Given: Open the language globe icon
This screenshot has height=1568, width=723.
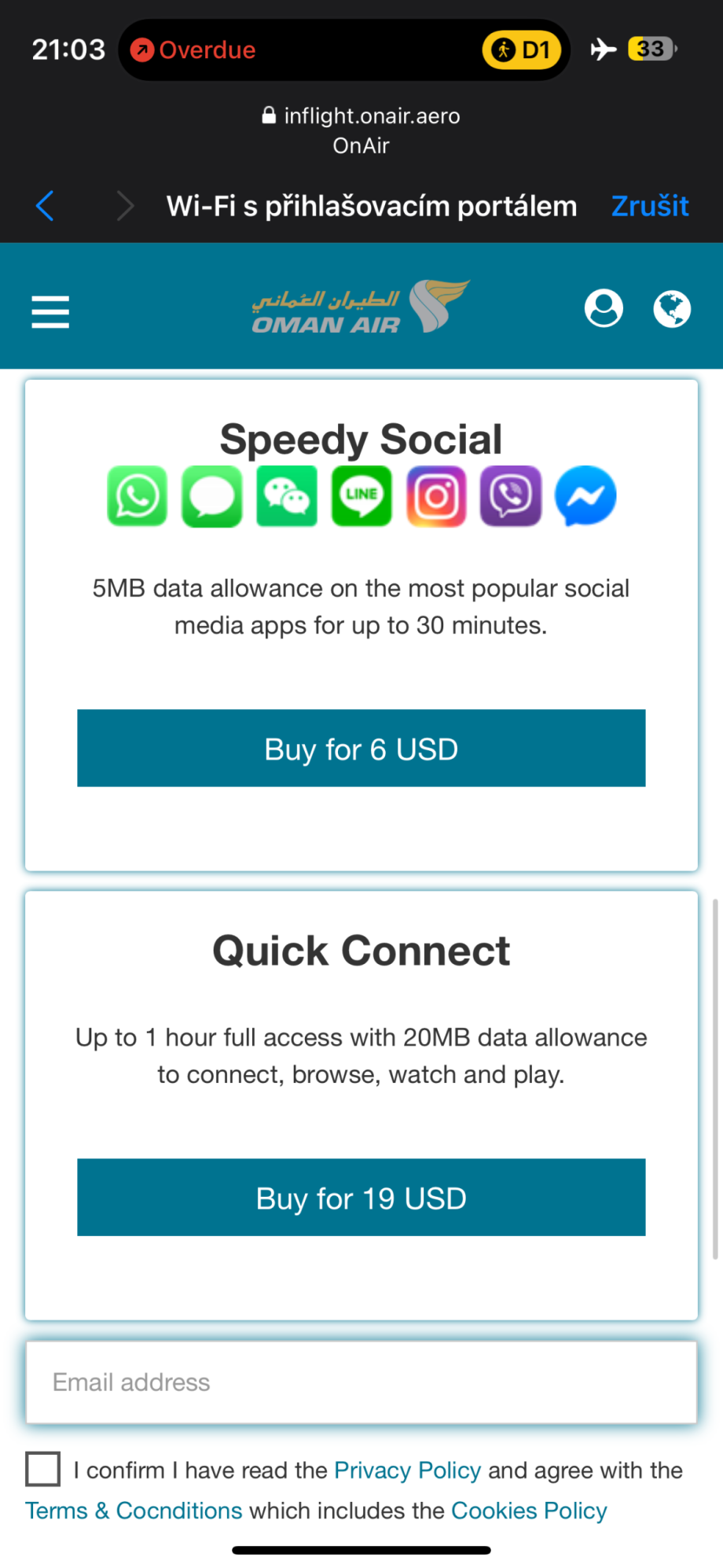Looking at the screenshot, I should pos(672,308).
